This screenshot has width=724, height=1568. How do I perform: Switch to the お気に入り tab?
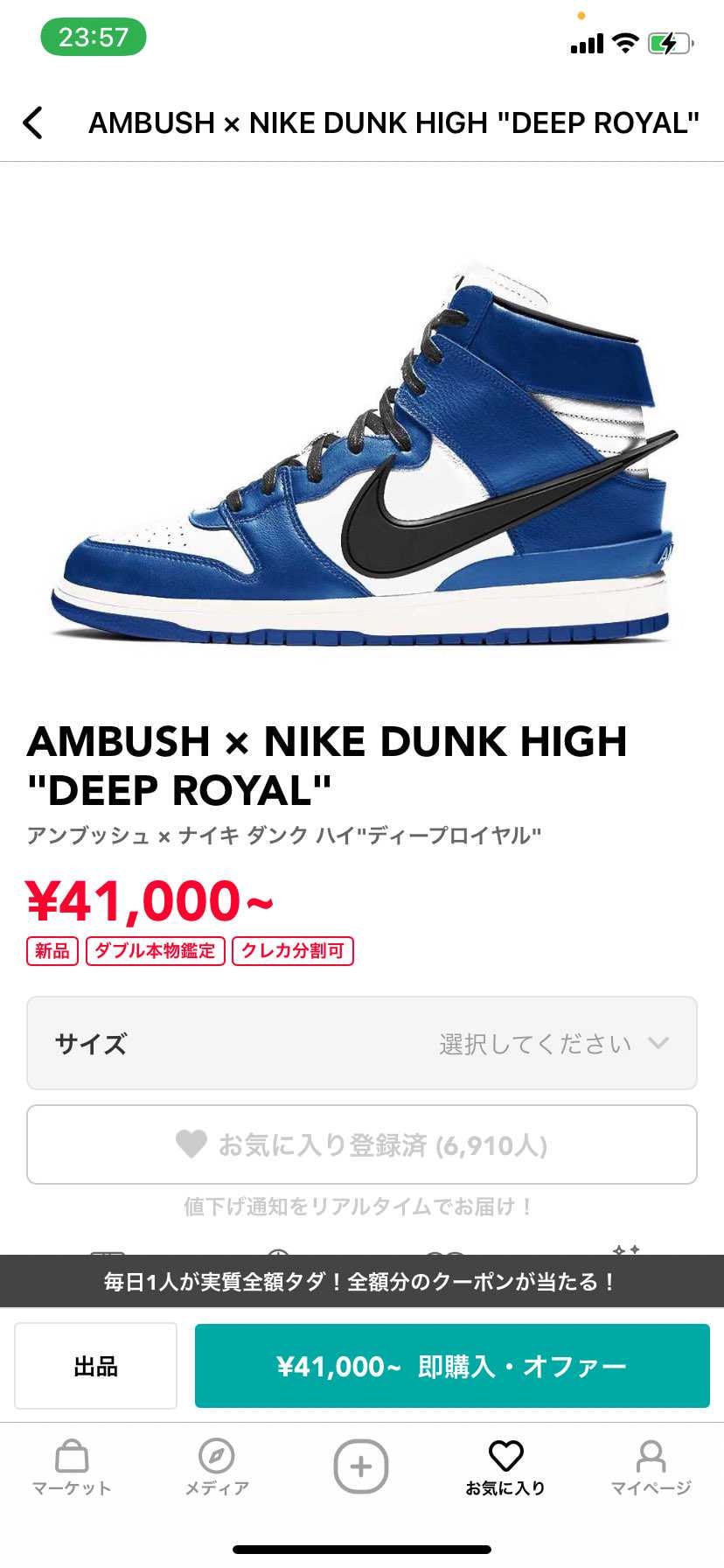click(505, 1468)
